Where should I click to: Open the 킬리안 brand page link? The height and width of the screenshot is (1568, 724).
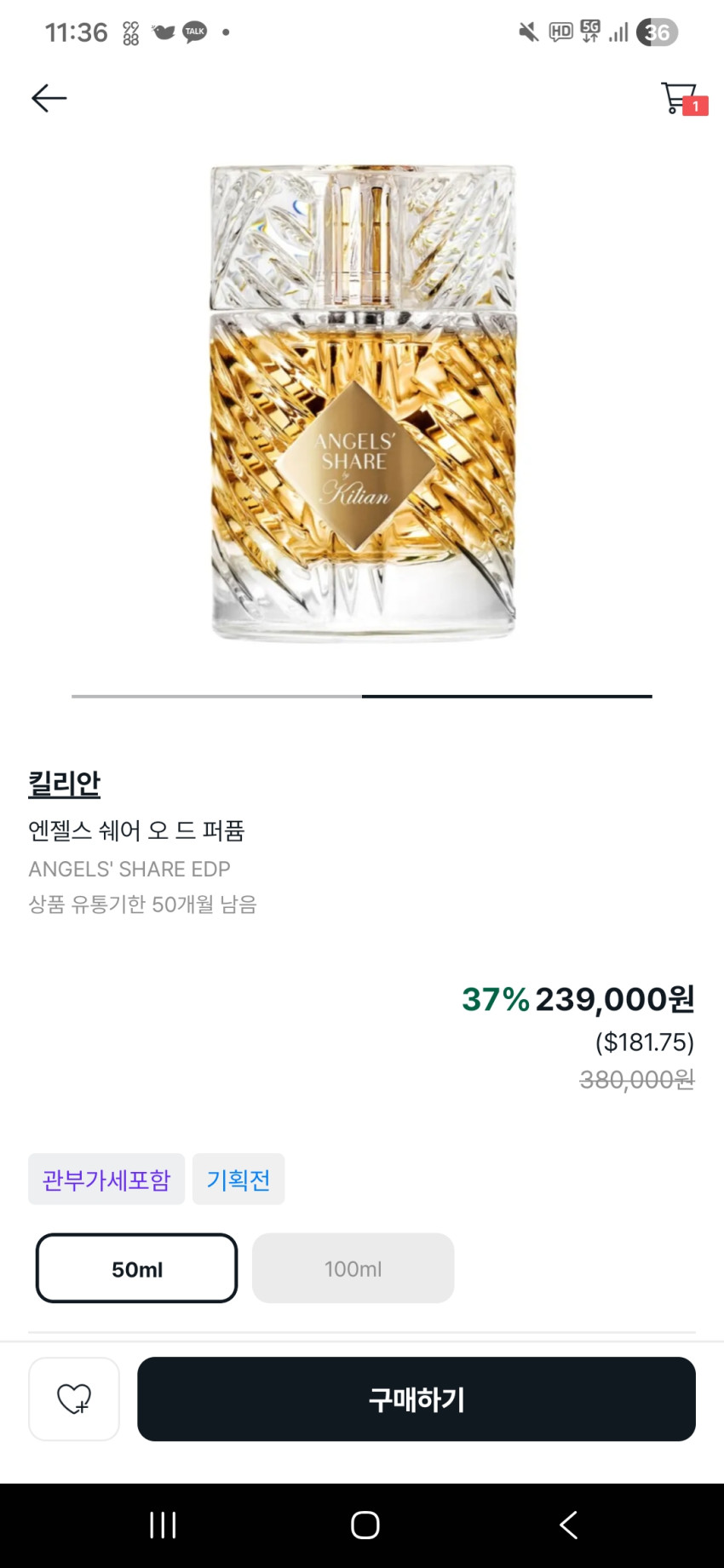(64, 783)
